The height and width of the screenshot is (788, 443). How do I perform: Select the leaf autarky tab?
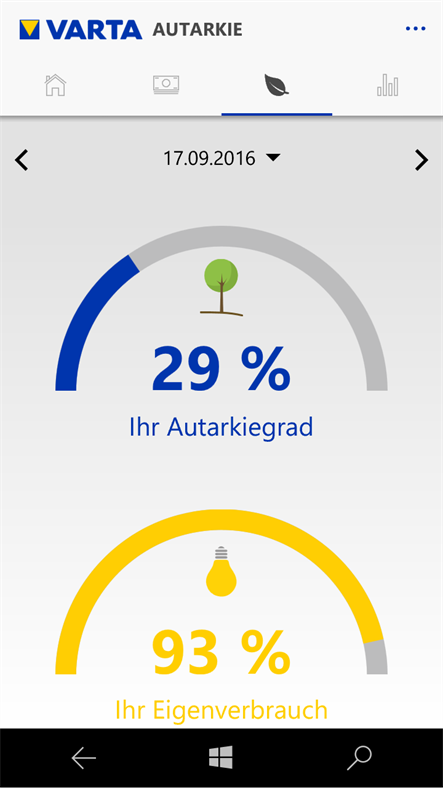[277, 85]
